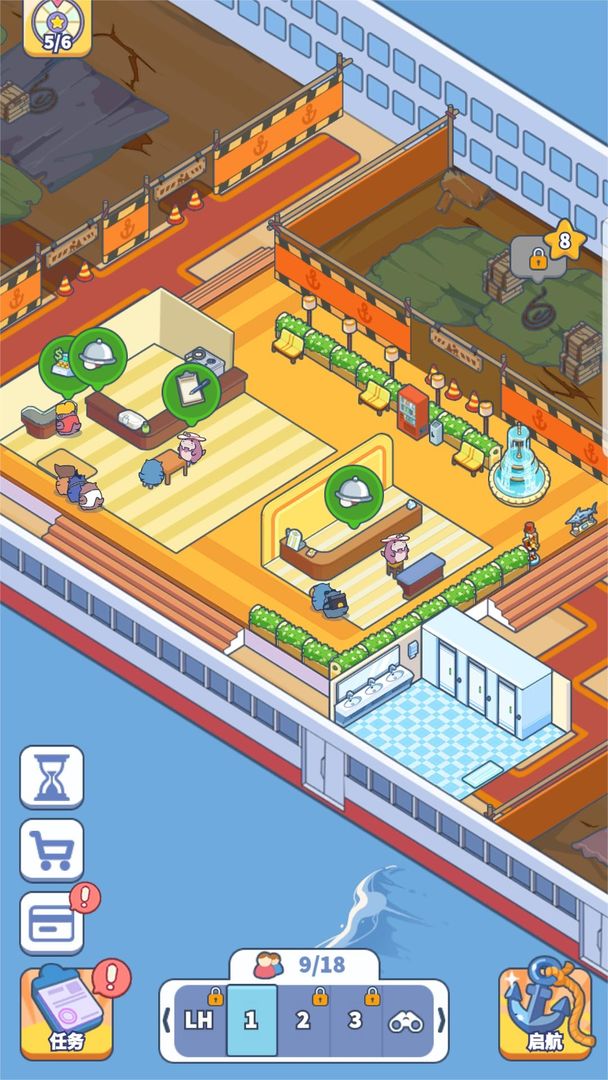
Task: Open the shopping cart store
Action: pos(51,850)
